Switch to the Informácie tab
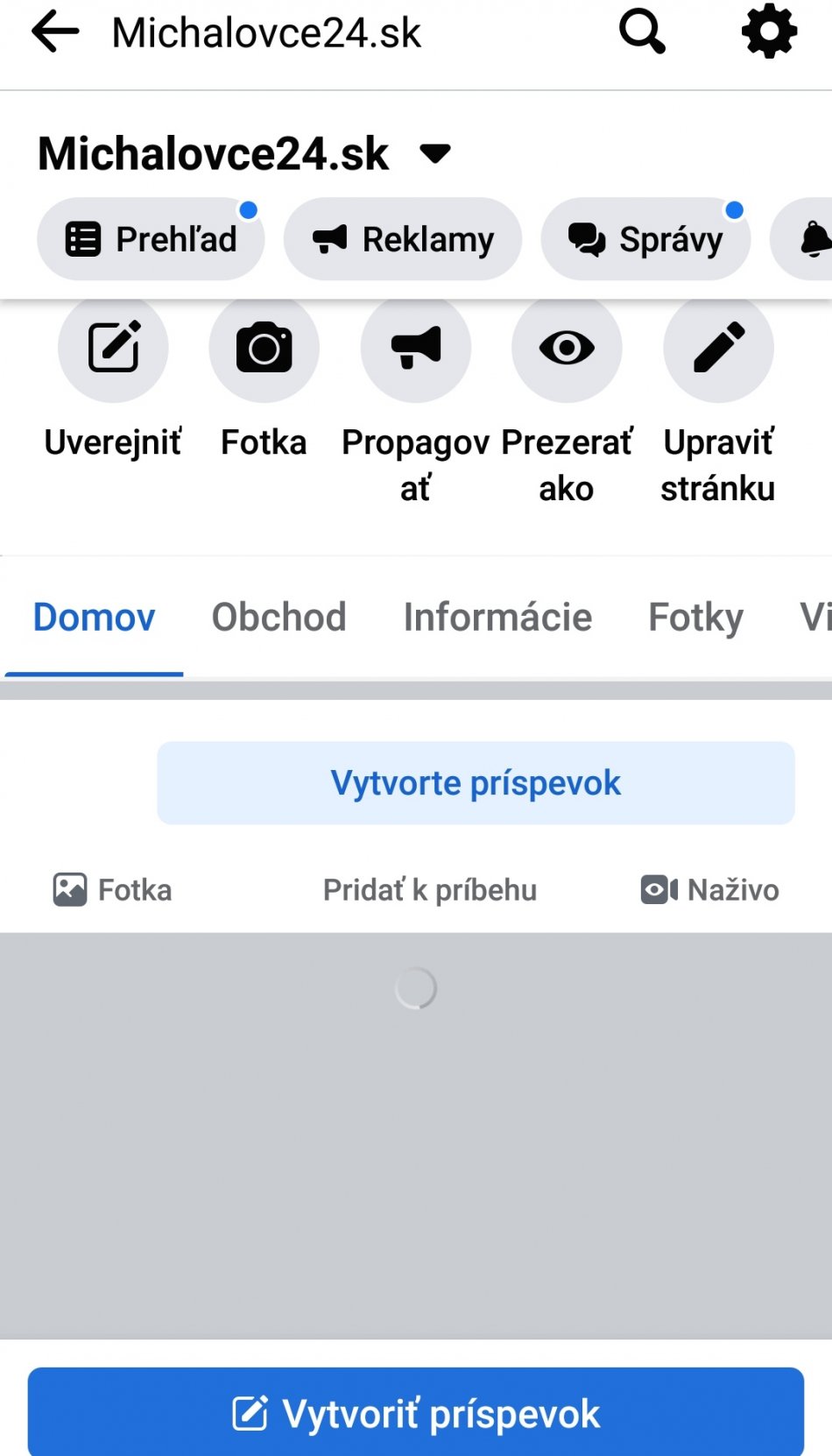 497,618
